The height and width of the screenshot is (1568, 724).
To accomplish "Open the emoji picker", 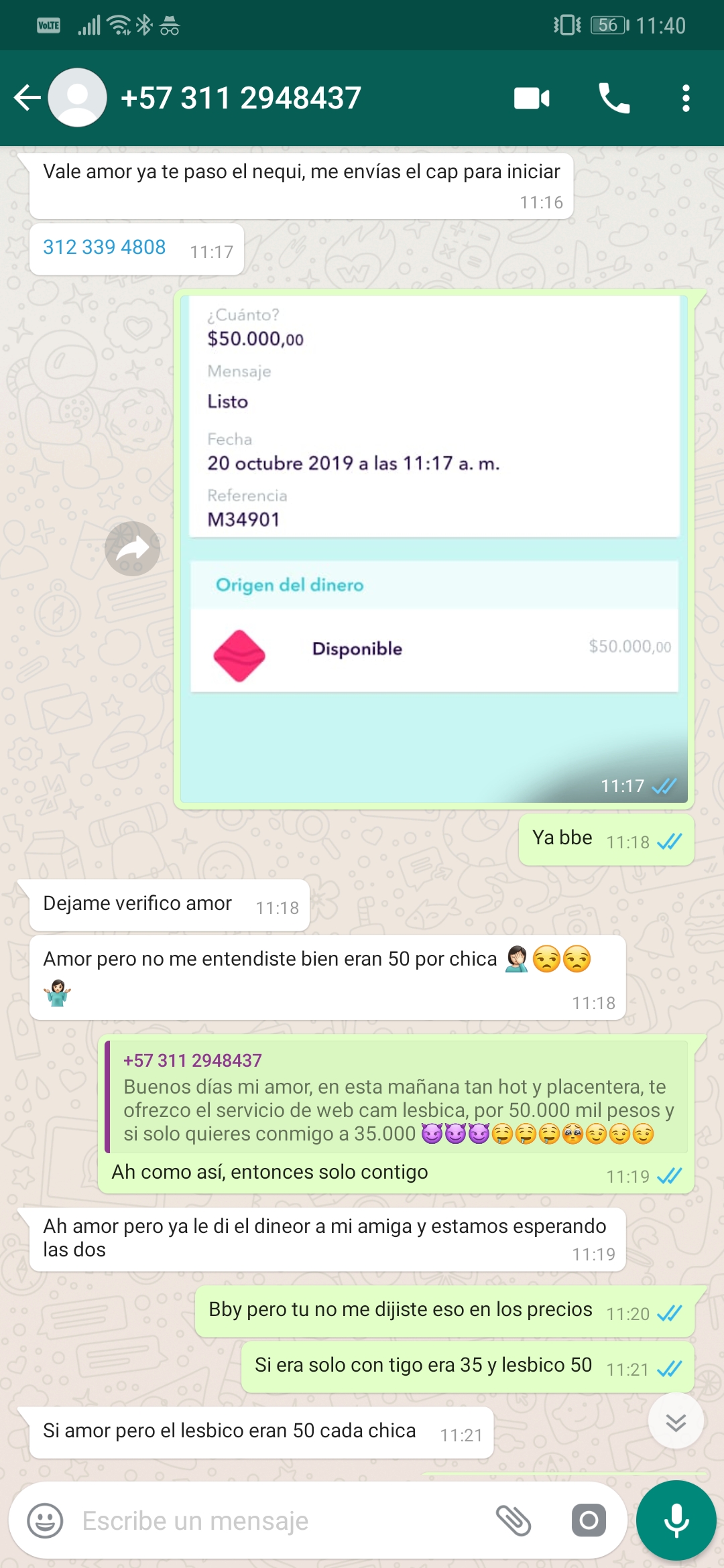I will tap(45, 1520).
